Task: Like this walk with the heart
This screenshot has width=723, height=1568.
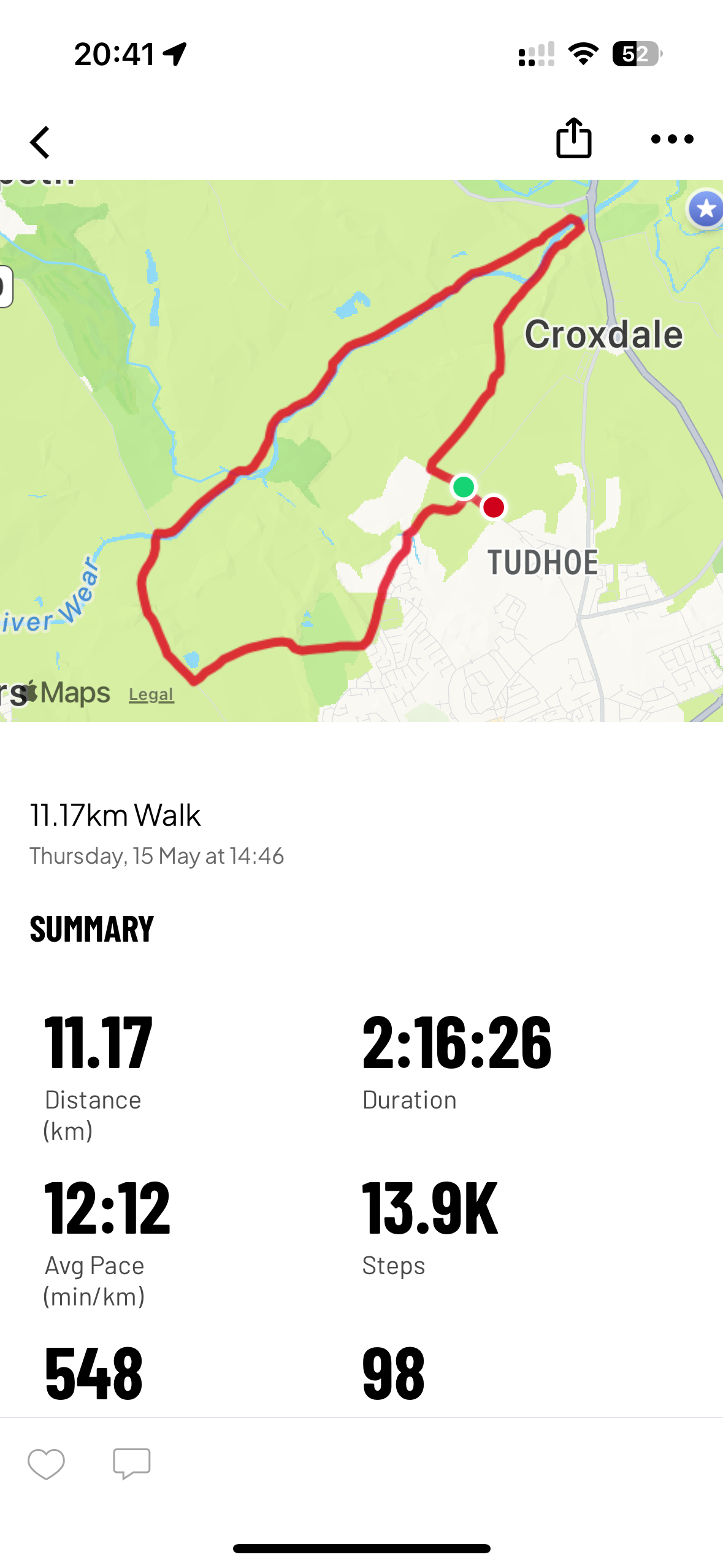Action: [46, 1464]
